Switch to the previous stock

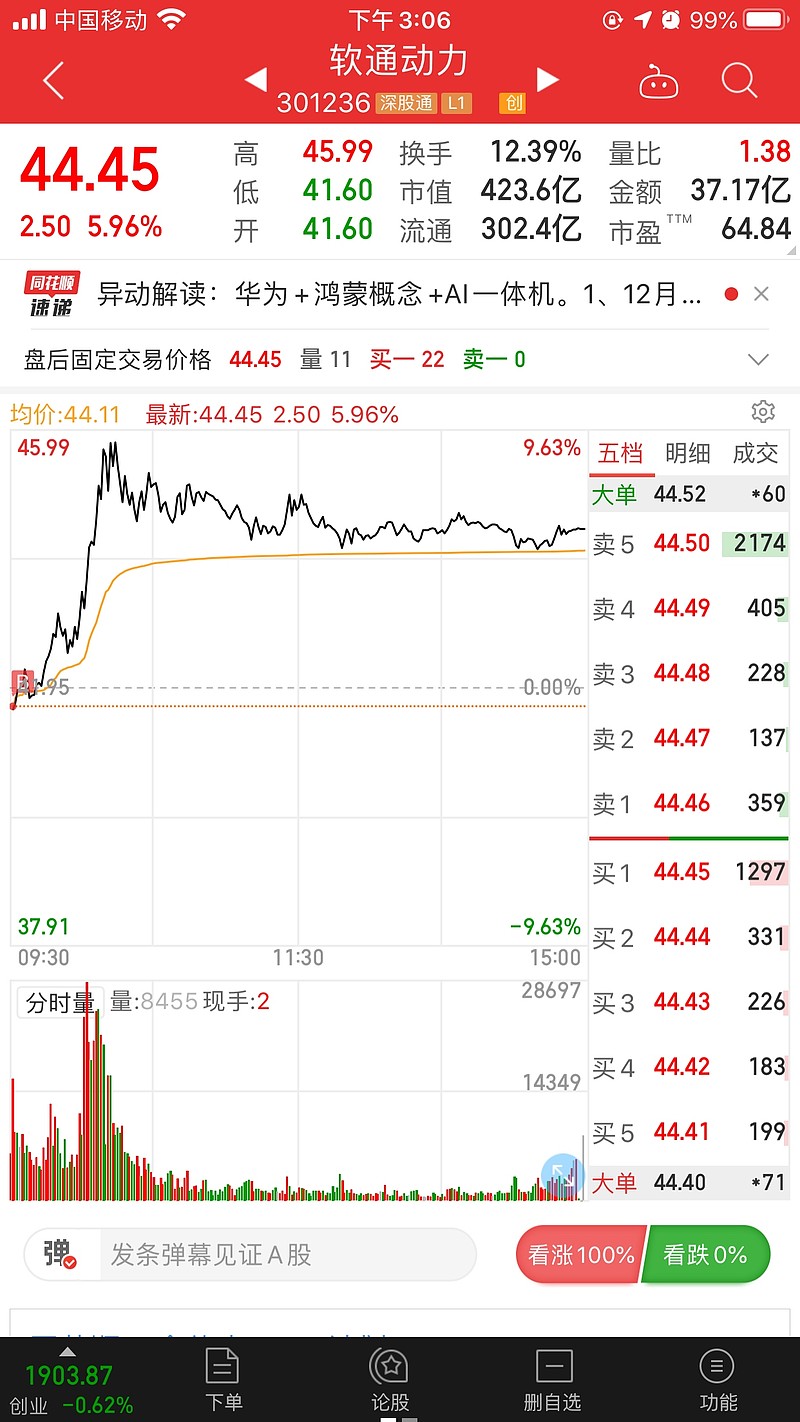[256, 80]
